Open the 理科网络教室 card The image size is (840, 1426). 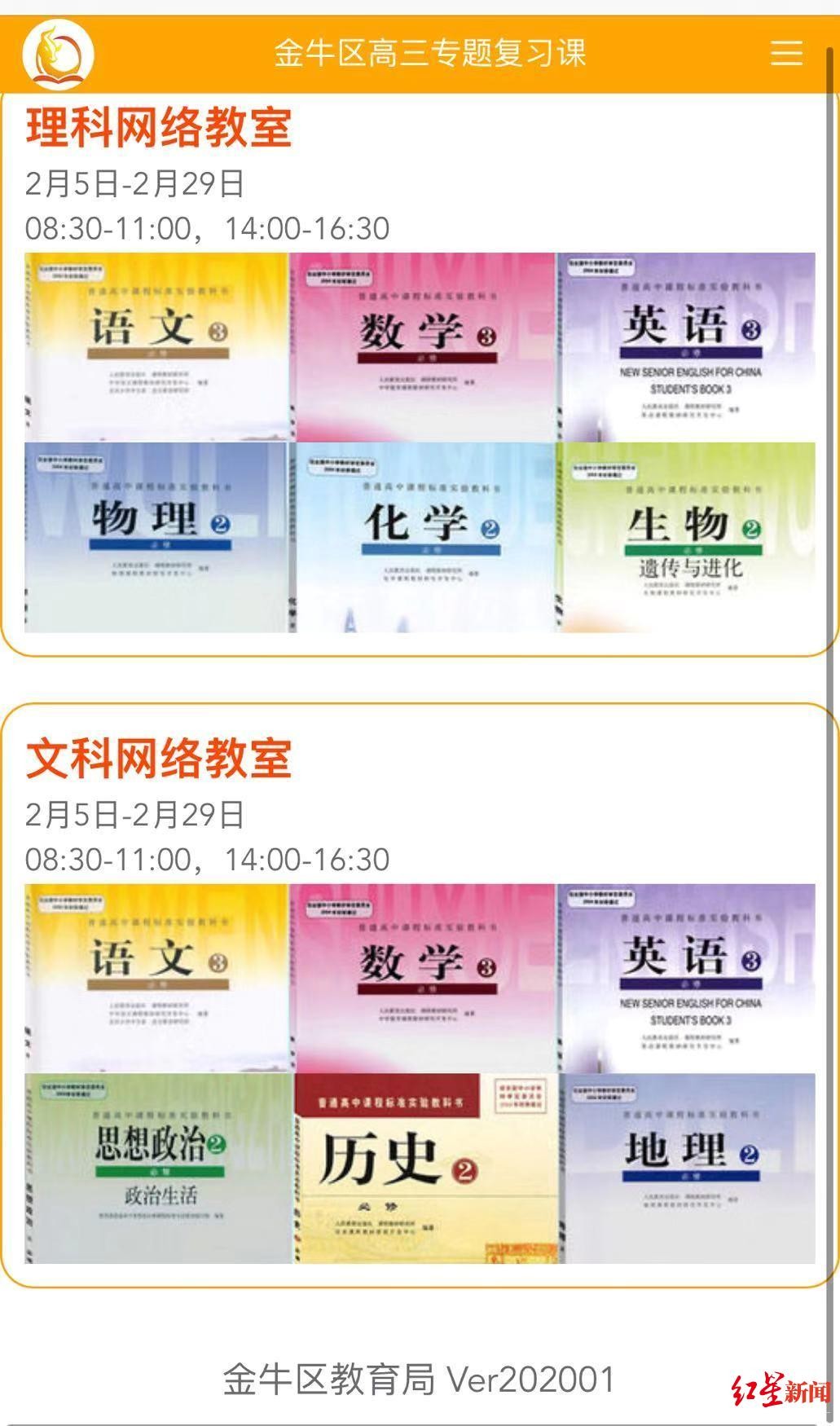coord(159,128)
